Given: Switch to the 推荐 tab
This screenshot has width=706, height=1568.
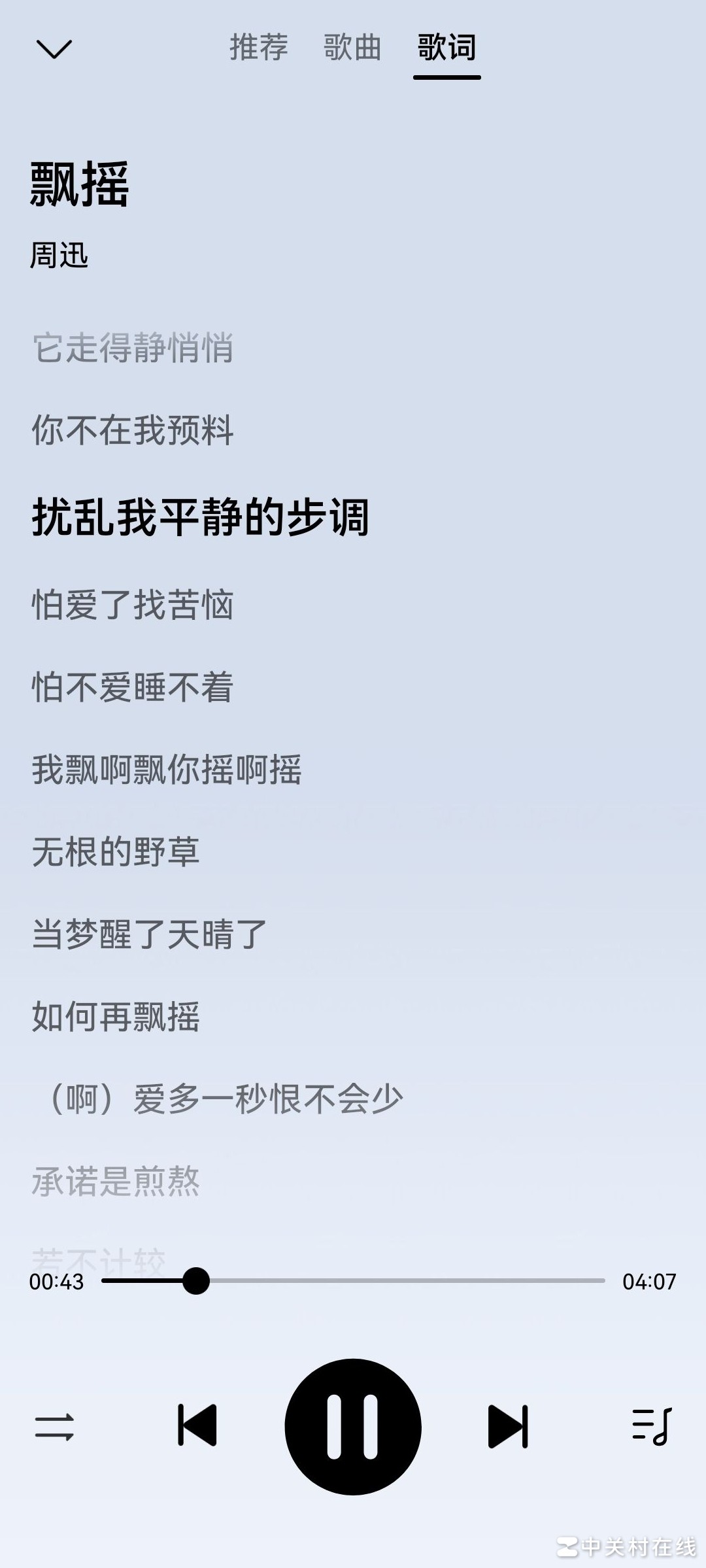Looking at the screenshot, I should tap(259, 48).
